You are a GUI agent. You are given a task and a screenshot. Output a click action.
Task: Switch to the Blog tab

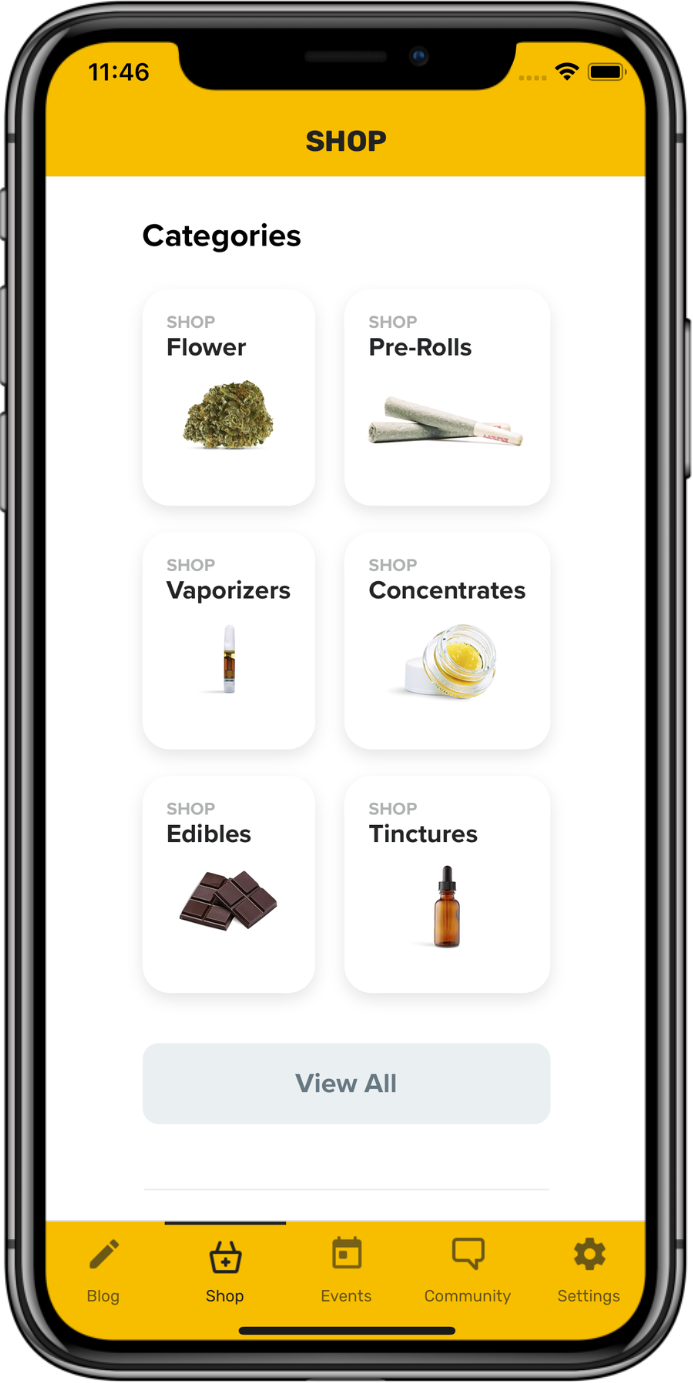103,1271
